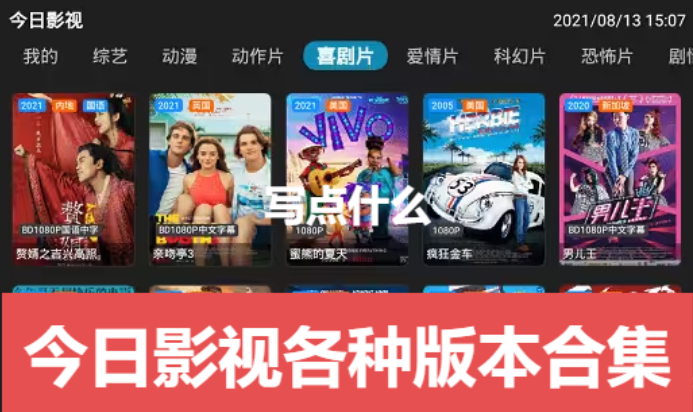The height and width of the screenshot is (412, 693).
Task: Open the 动作片 category
Action: click(x=257, y=56)
